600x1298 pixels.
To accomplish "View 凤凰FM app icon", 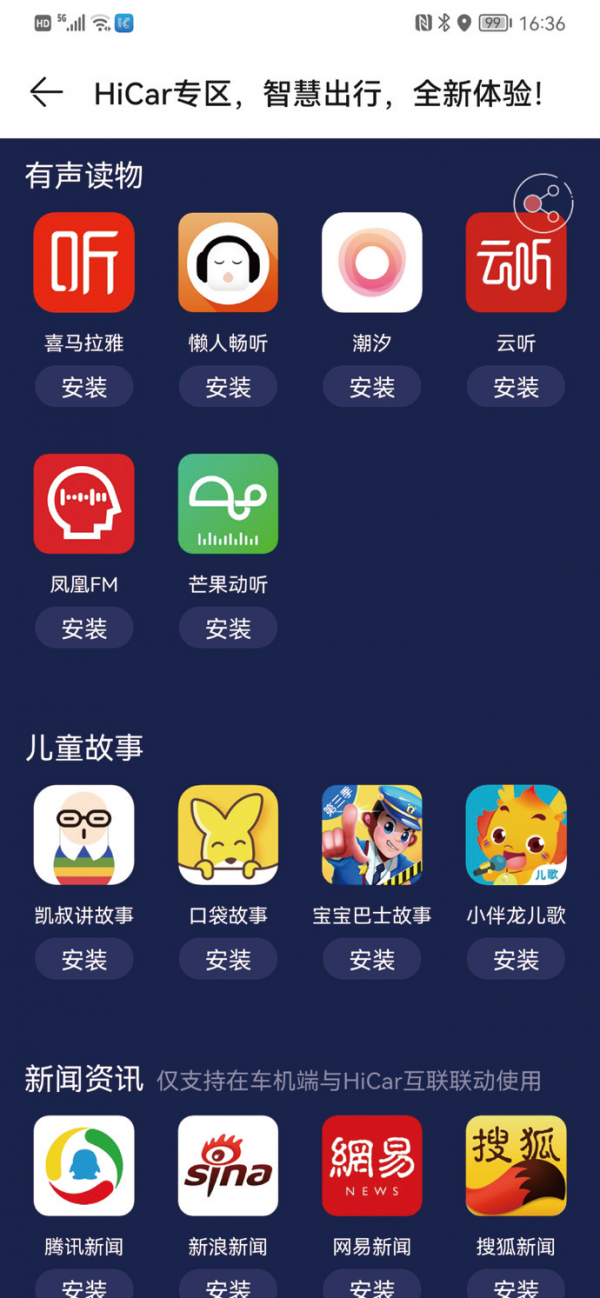I will tap(84, 503).
